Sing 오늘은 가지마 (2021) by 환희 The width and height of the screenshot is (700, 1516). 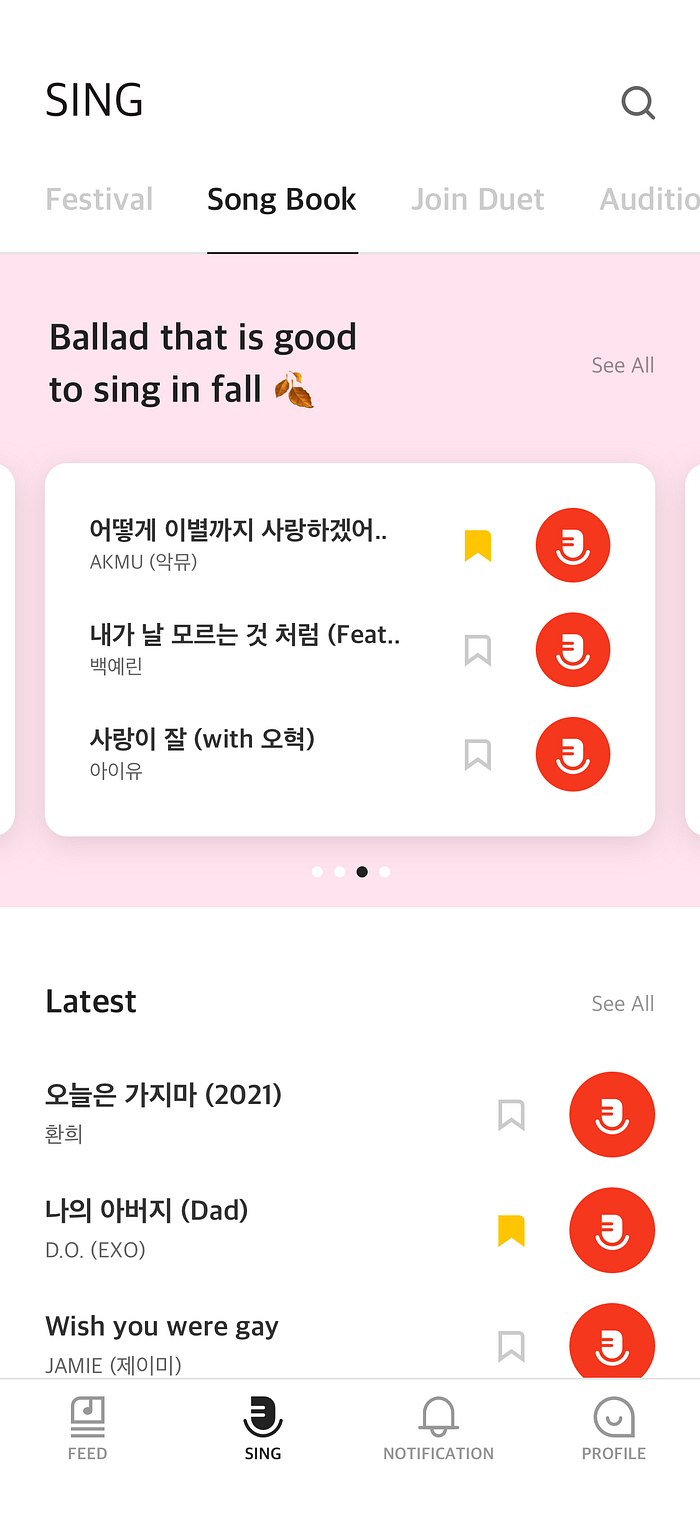611,1115
